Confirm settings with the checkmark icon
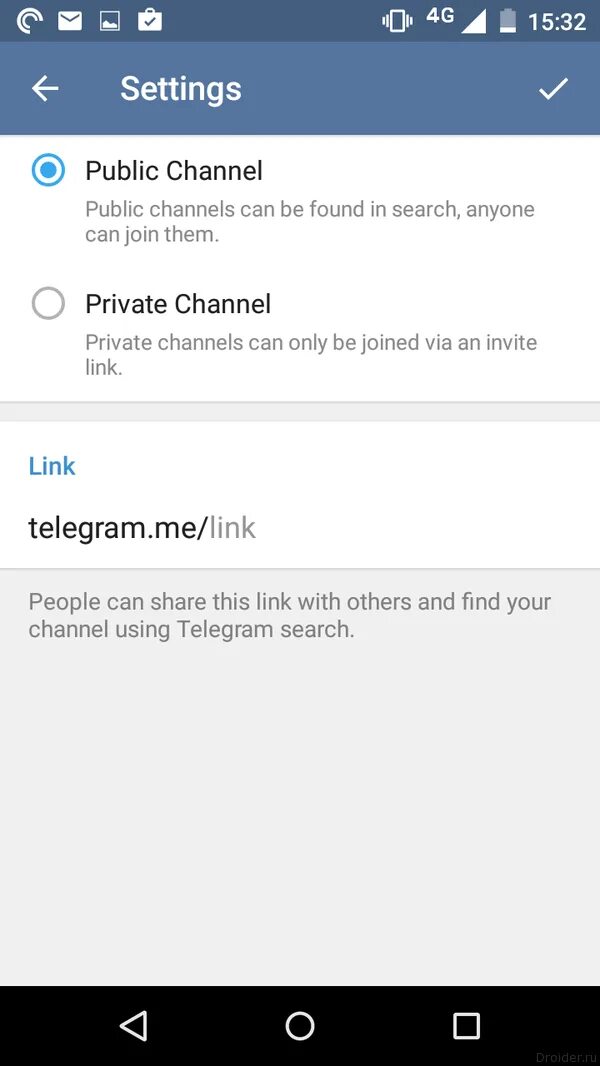 click(x=553, y=88)
